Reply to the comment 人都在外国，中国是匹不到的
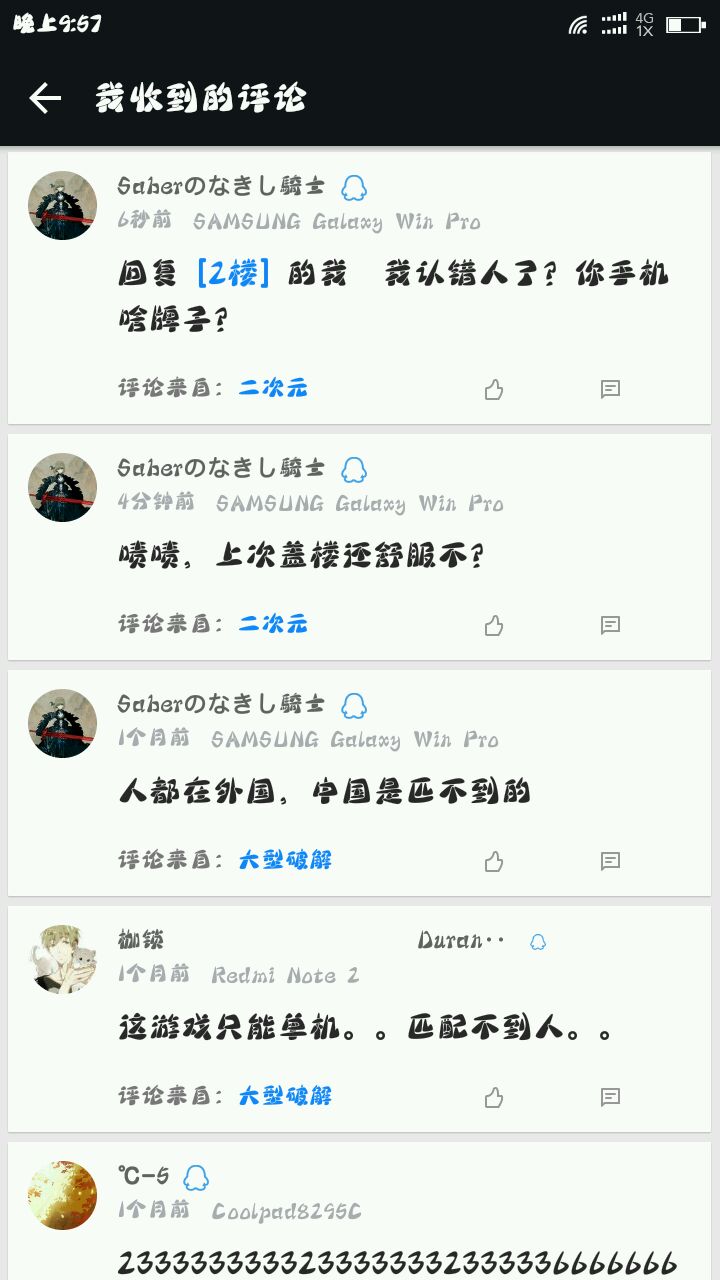 [x=610, y=861]
